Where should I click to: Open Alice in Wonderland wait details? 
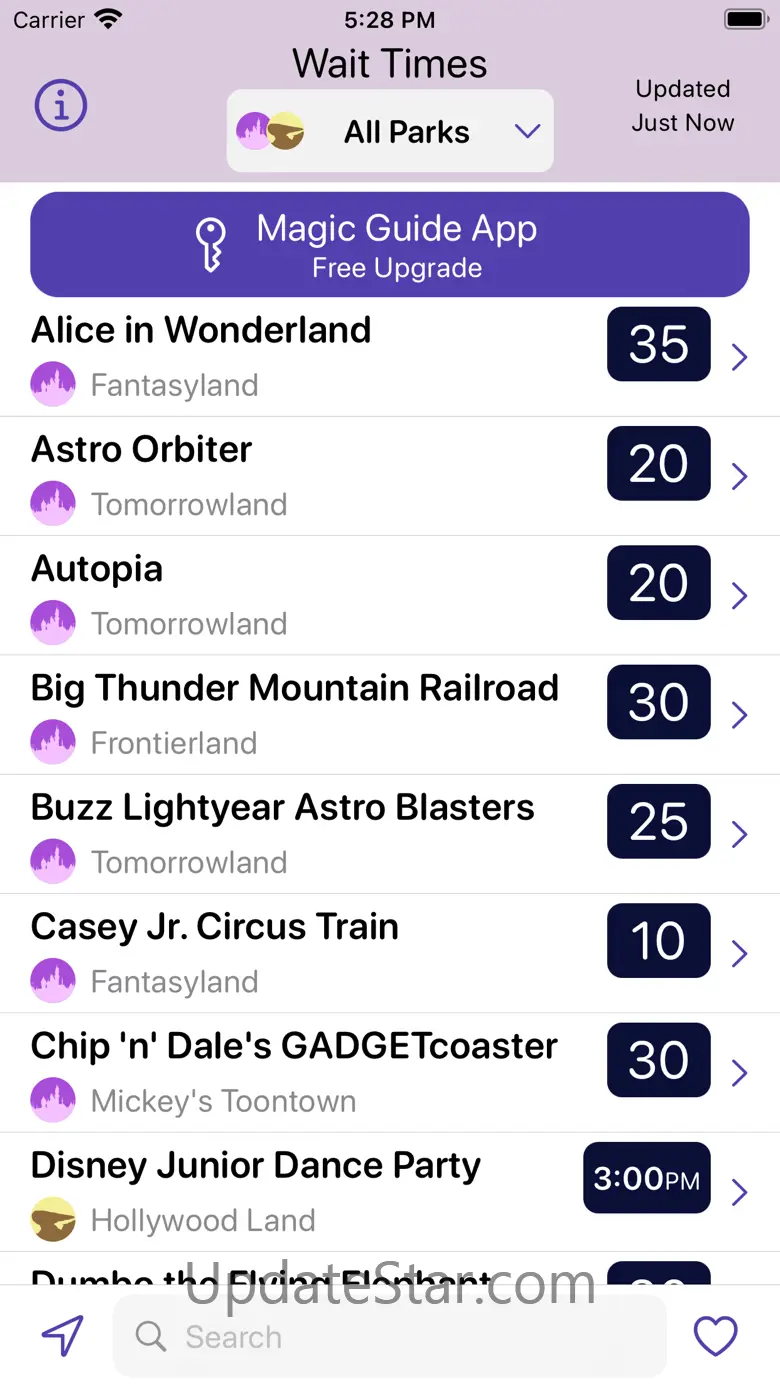click(x=390, y=357)
